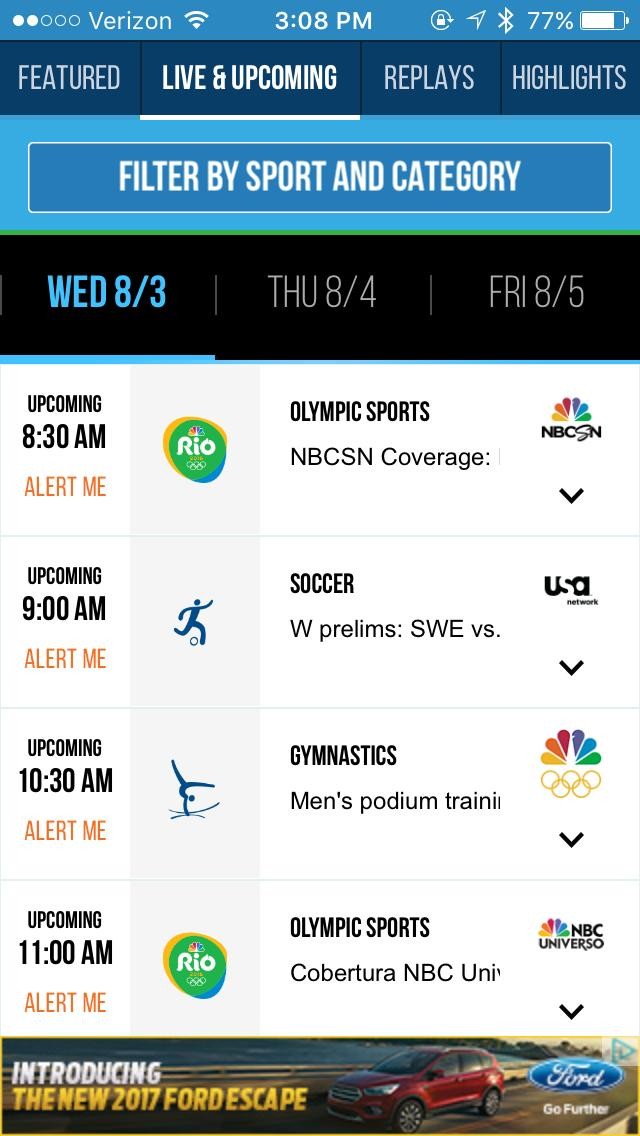Select the THU 8/4 date
The image size is (640, 1136).
(x=323, y=293)
